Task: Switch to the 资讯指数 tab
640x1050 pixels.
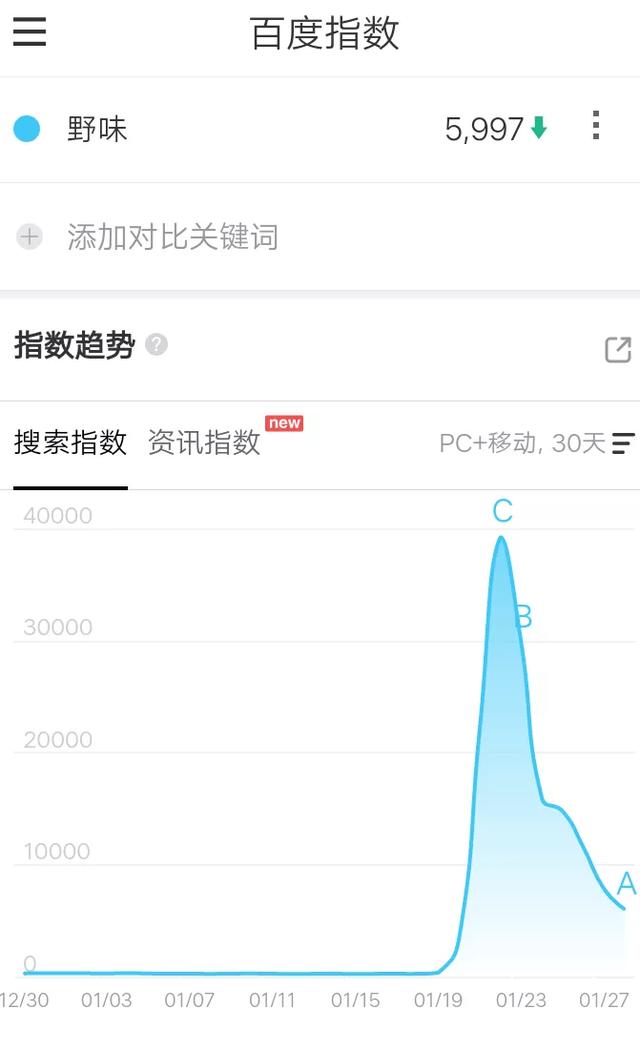Action: pyautogui.click(x=204, y=443)
